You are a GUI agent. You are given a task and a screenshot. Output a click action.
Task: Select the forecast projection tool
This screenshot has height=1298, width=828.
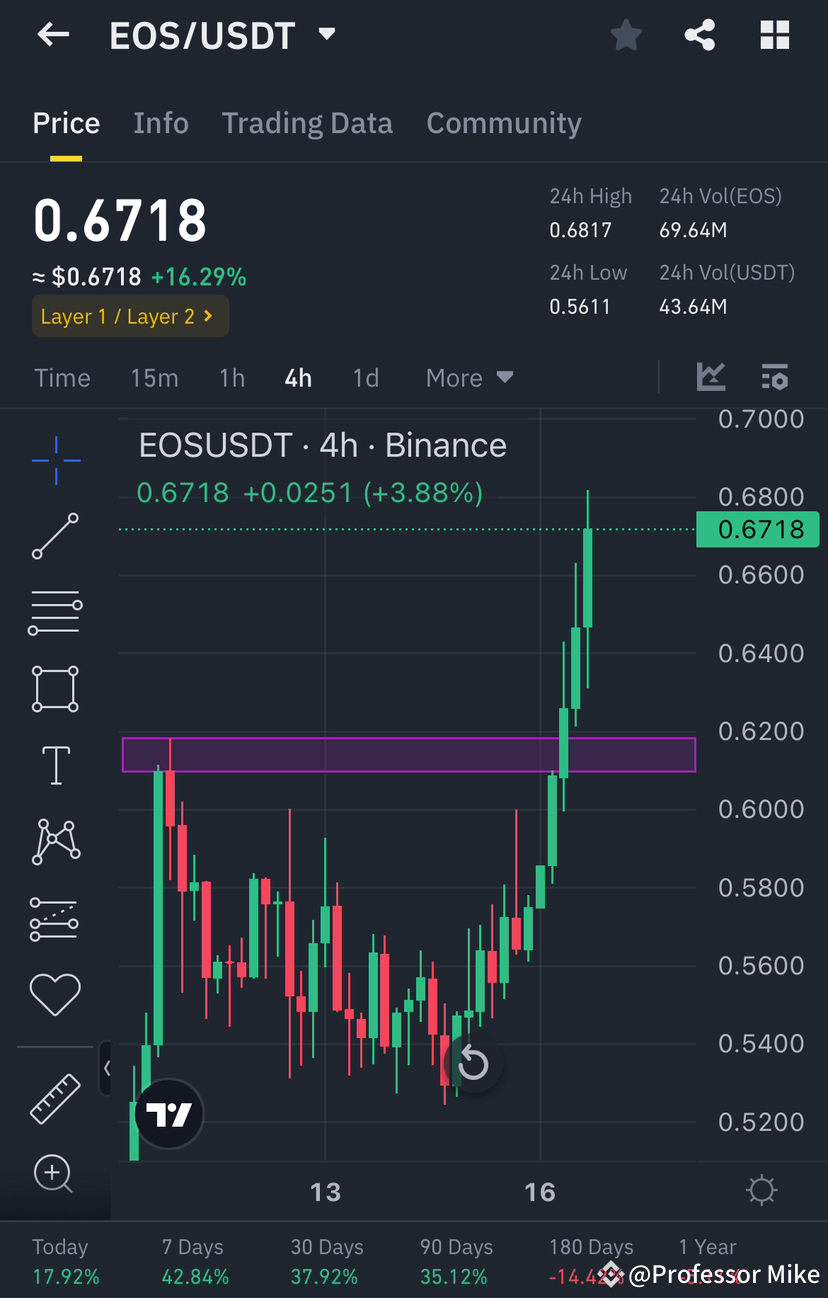pos(55,919)
